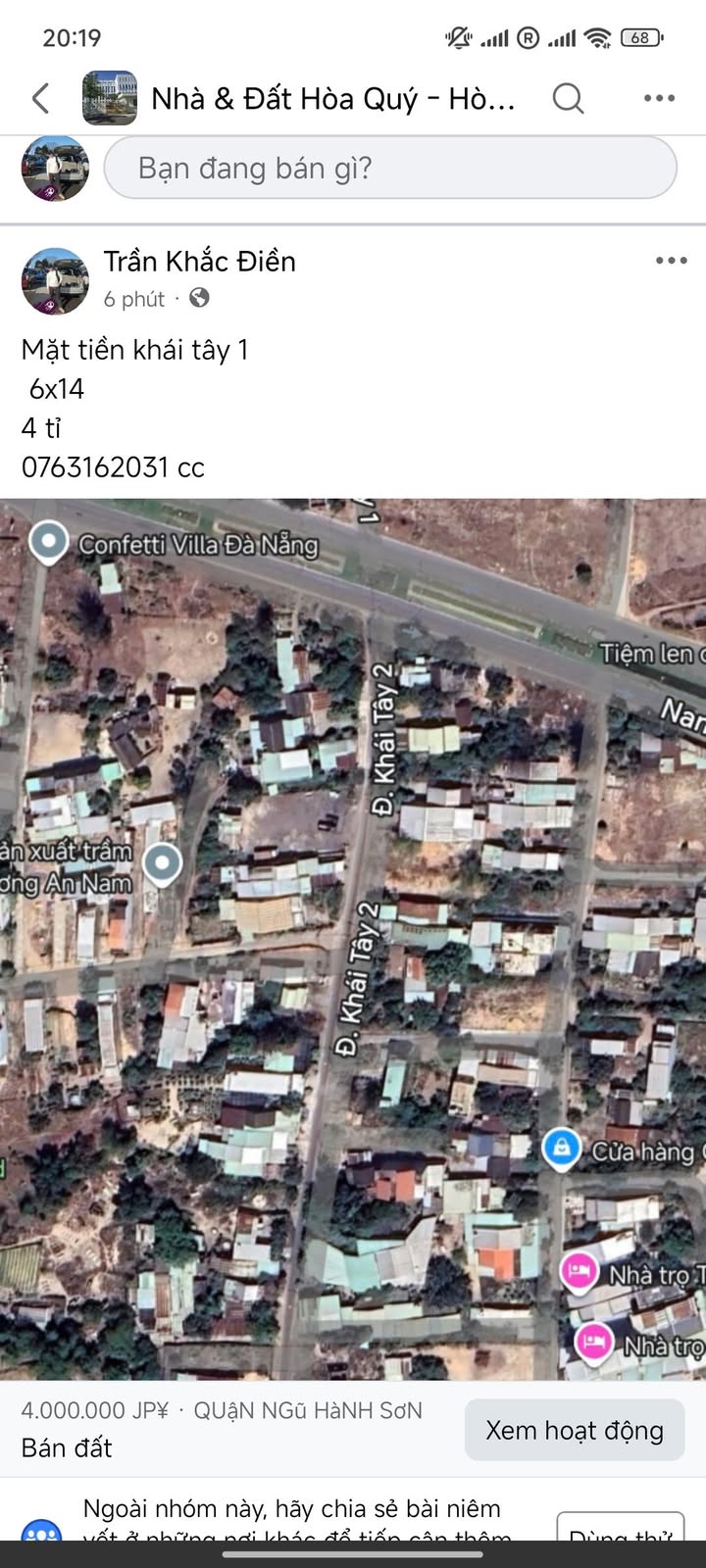This screenshot has width=706, height=1568.
Task: Tap the Xem hoạt động button
Action: (x=574, y=1430)
